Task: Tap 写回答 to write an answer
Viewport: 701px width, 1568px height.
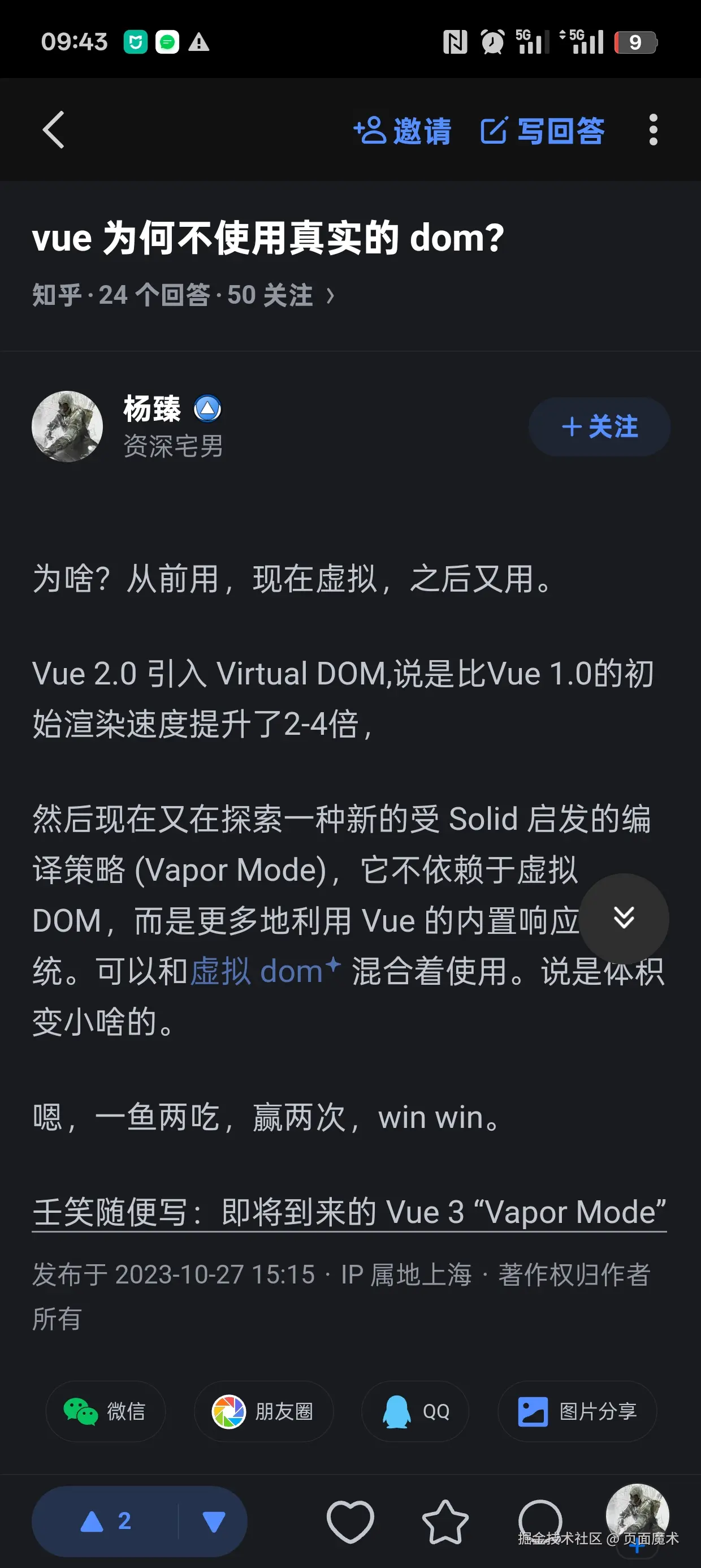Action: [542, 131]
